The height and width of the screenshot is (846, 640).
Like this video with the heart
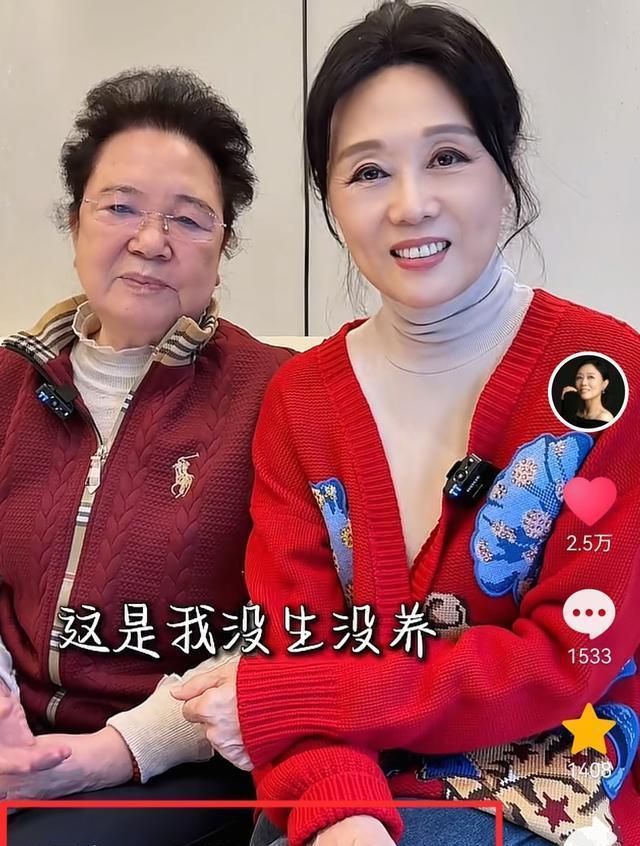tap(589, 501)
